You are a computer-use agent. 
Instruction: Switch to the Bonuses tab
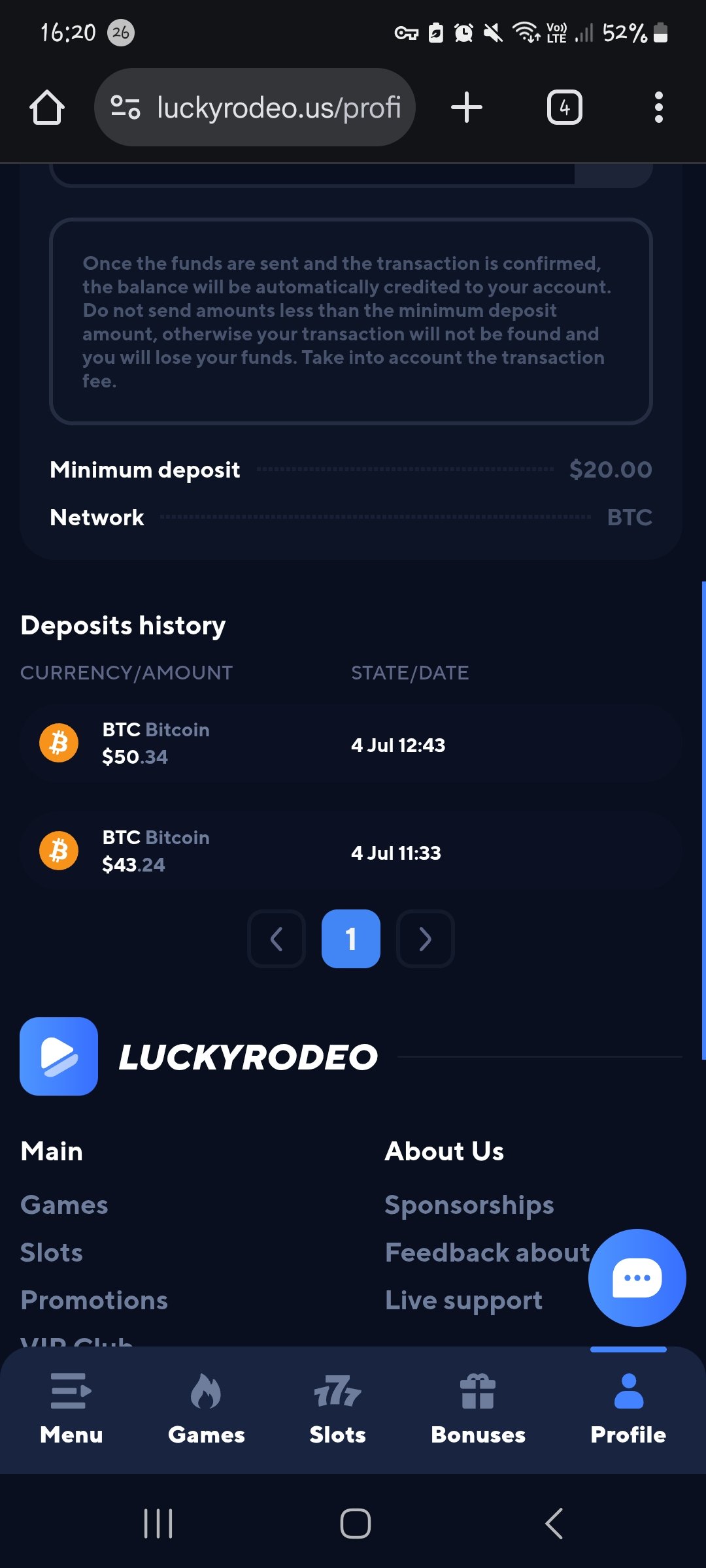coord(478,1409)
